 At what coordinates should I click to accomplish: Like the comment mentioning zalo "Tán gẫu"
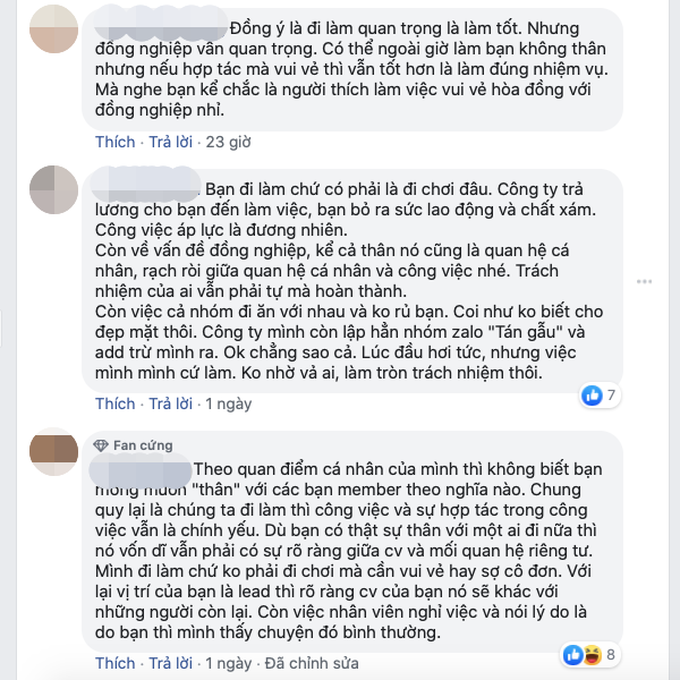pyautogui.click(x=115, y=404)
